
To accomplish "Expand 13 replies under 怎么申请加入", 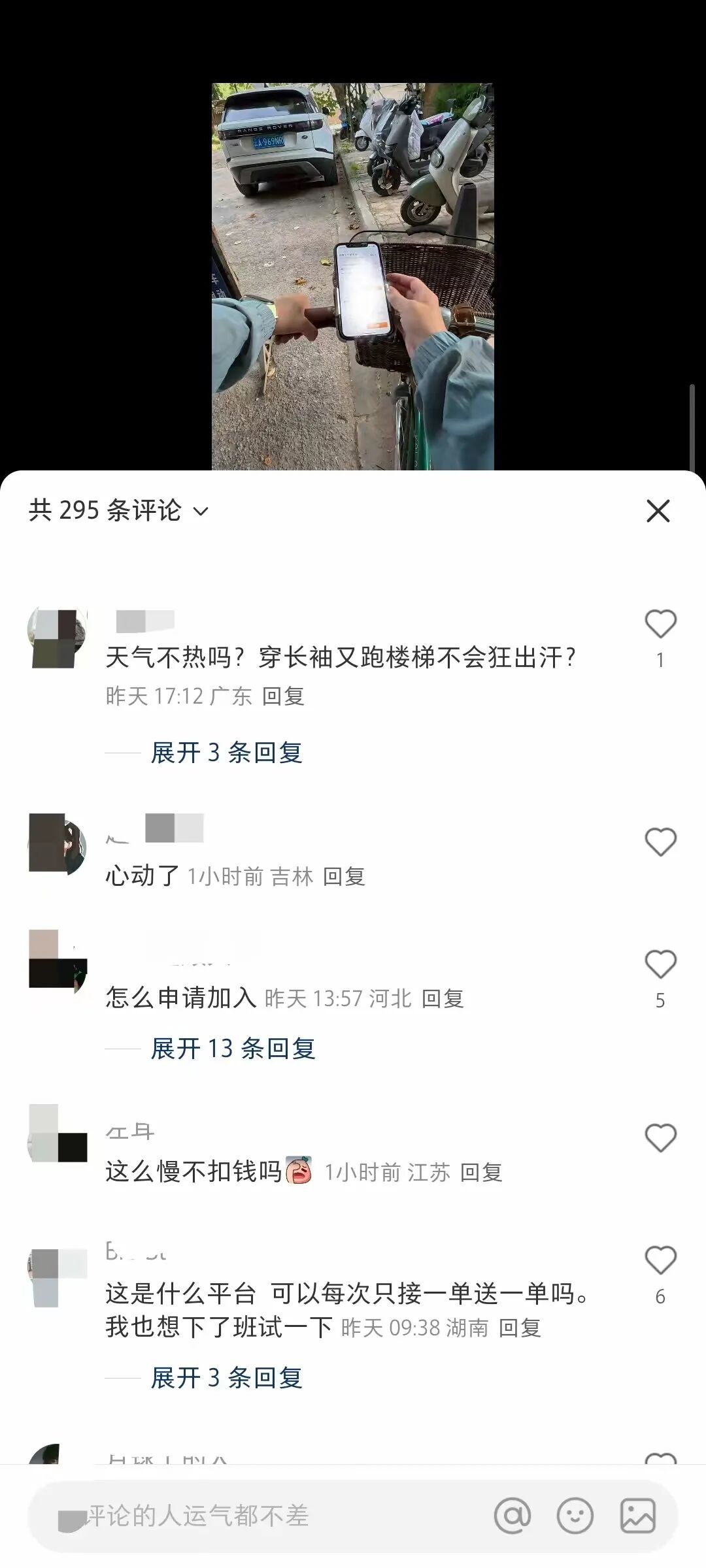I will tap(233, 1049).
